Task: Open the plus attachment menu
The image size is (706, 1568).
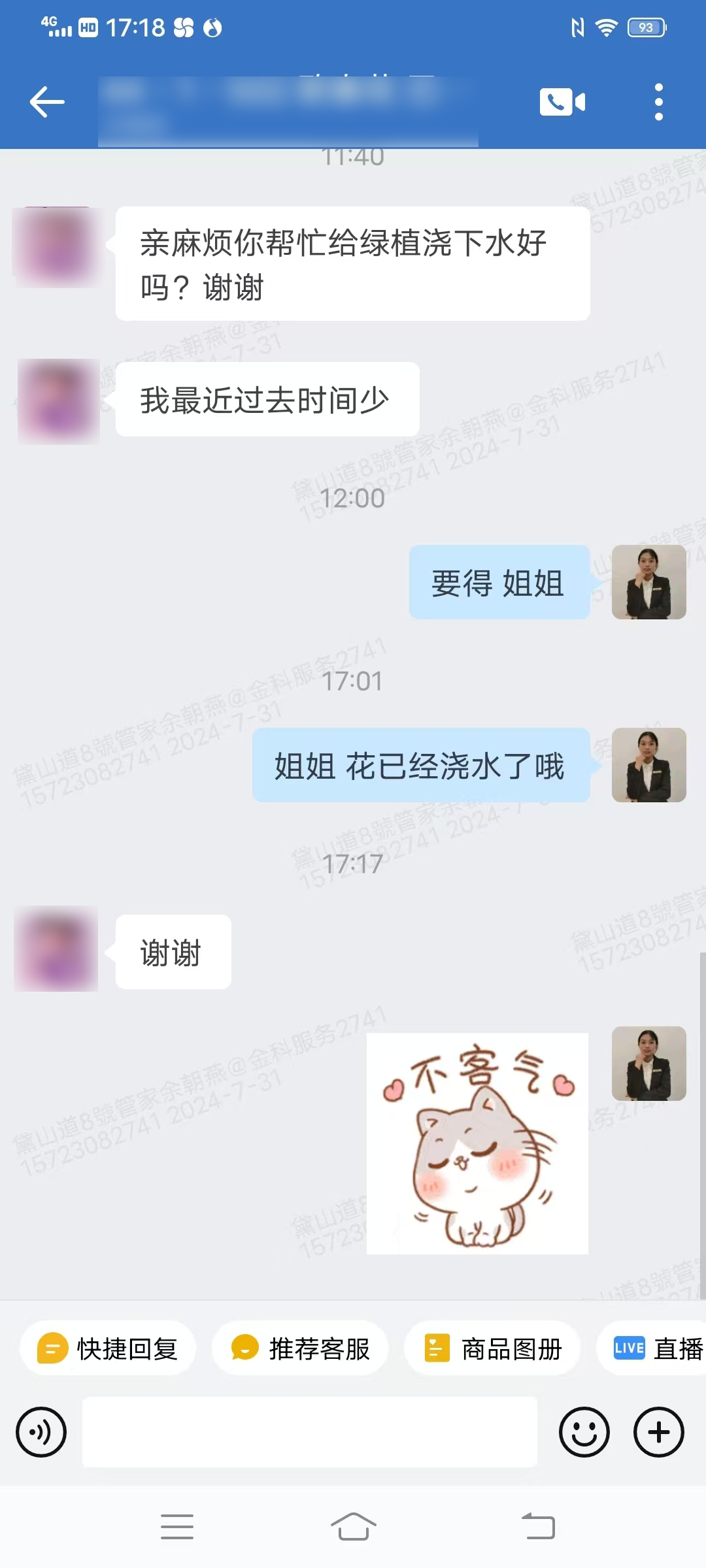Action: pos(658,1432)
